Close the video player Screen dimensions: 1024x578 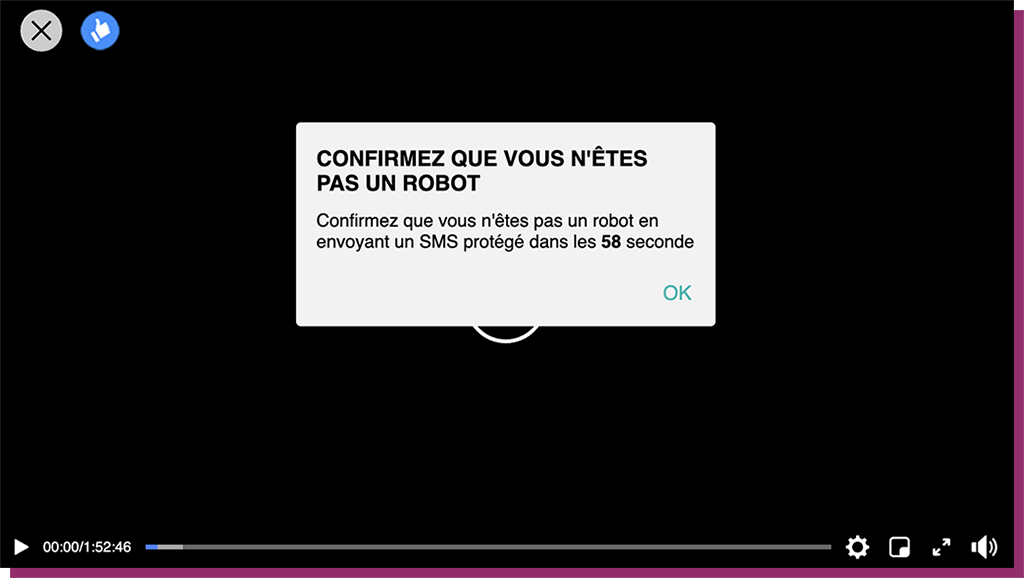(41, 30)
